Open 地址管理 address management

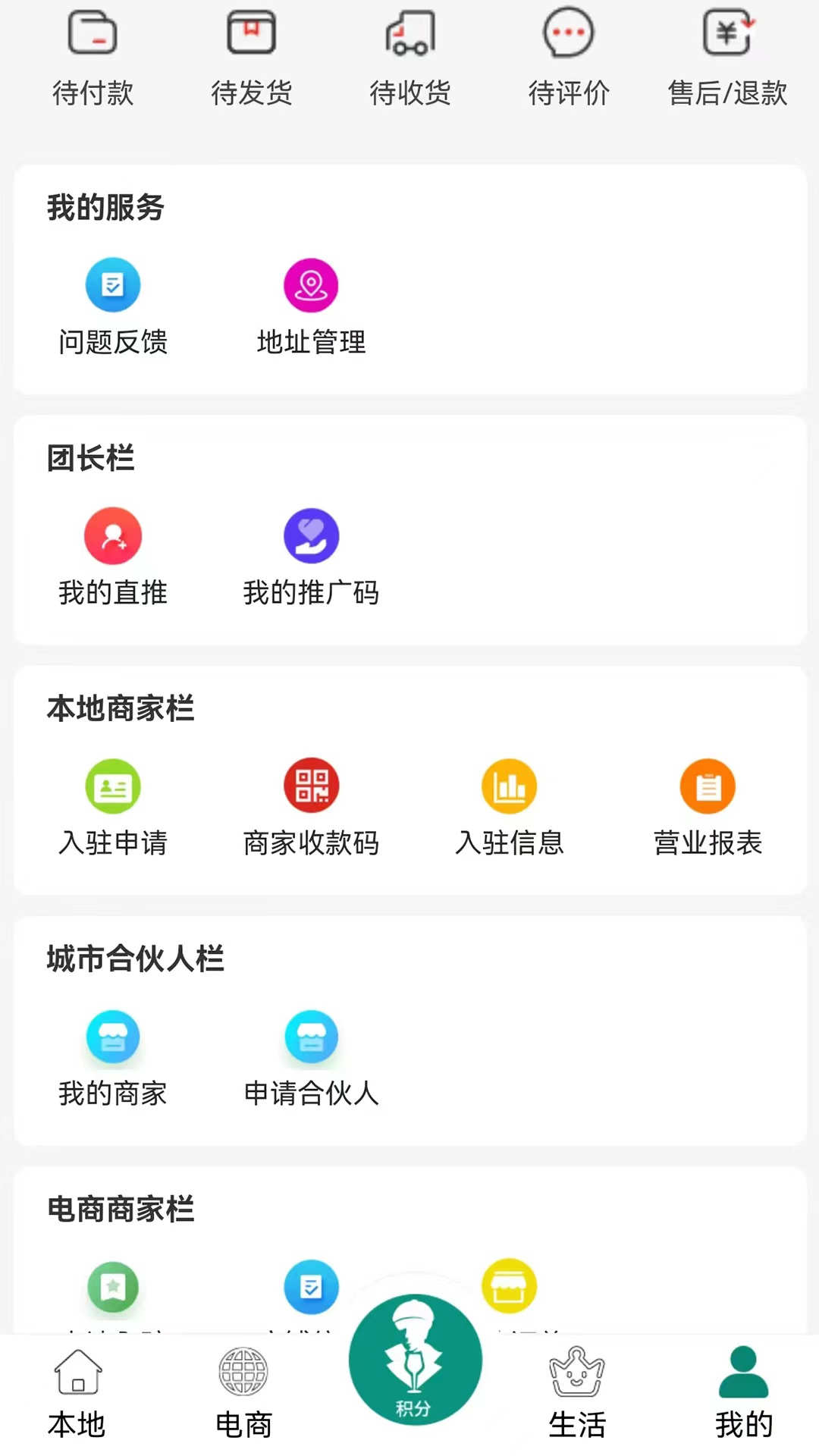pos(311,303)
